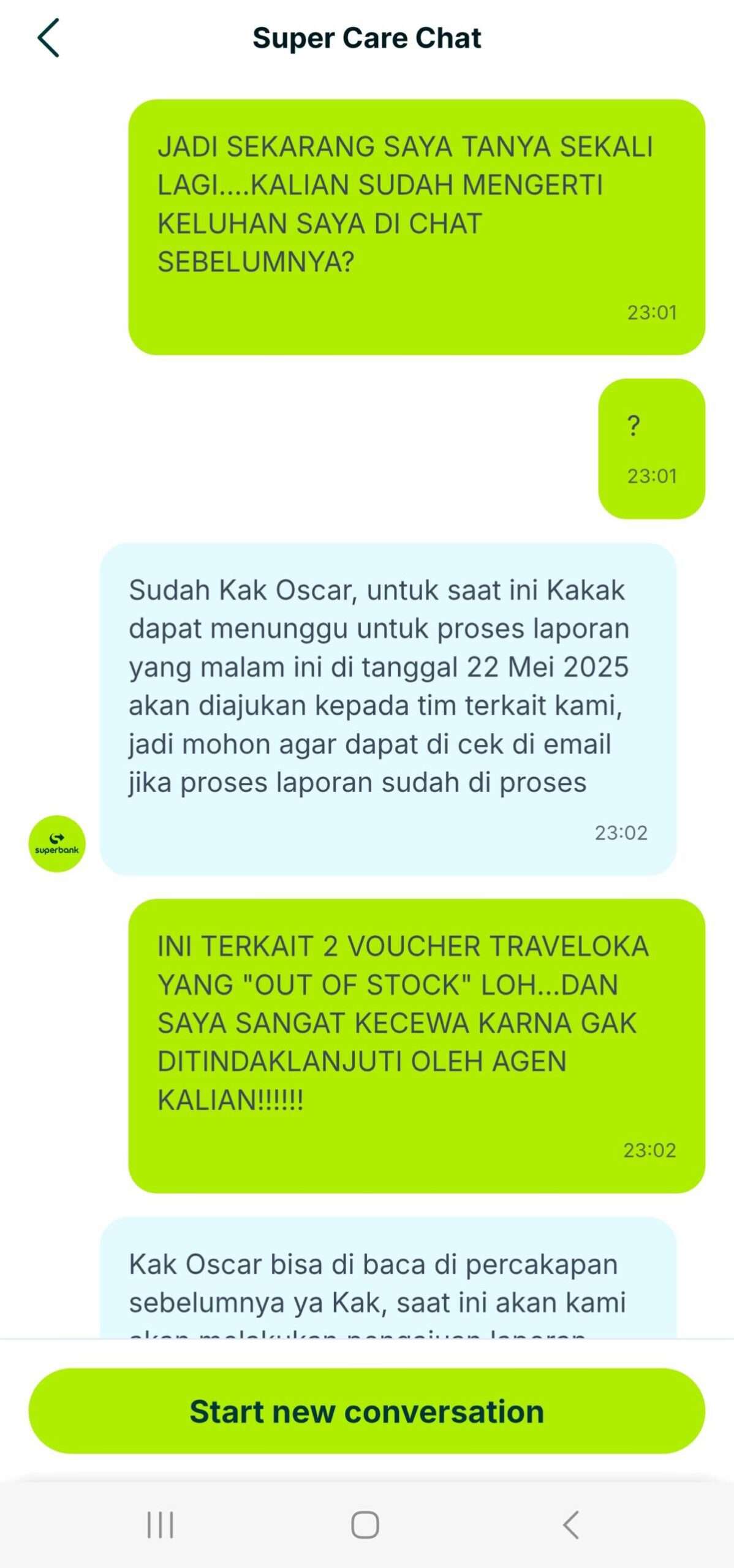Viewport: 734px width, 1568px height.
Task: Go to the home screen
Action: pos(365,1525)
